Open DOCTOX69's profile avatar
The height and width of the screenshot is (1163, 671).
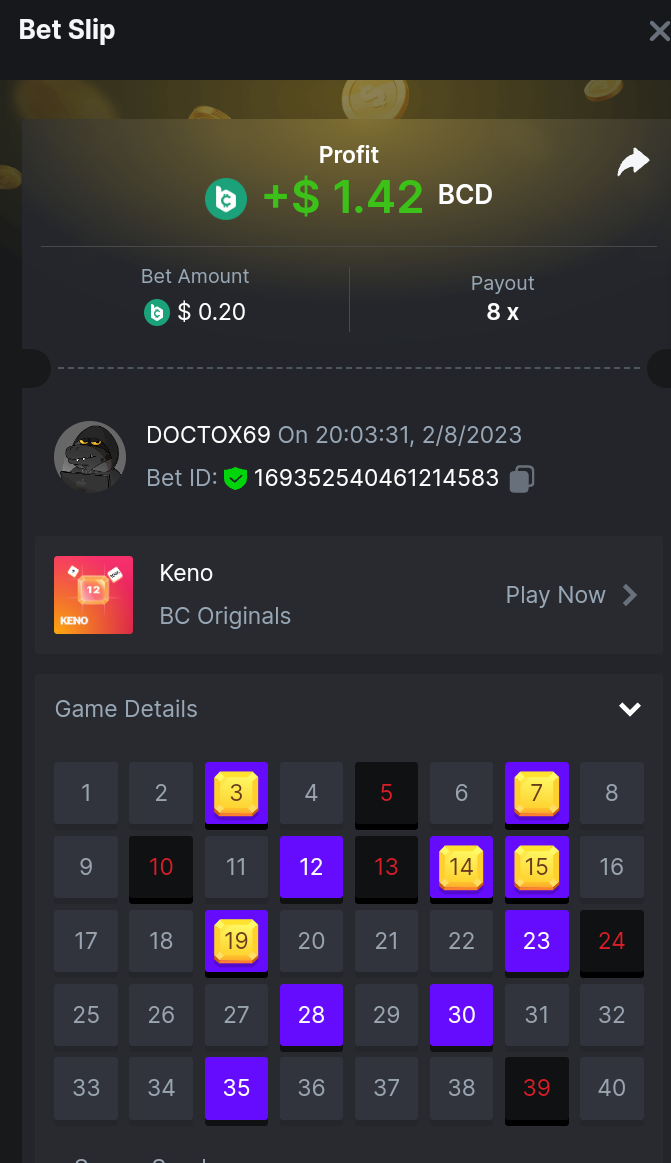pos(90,457)
